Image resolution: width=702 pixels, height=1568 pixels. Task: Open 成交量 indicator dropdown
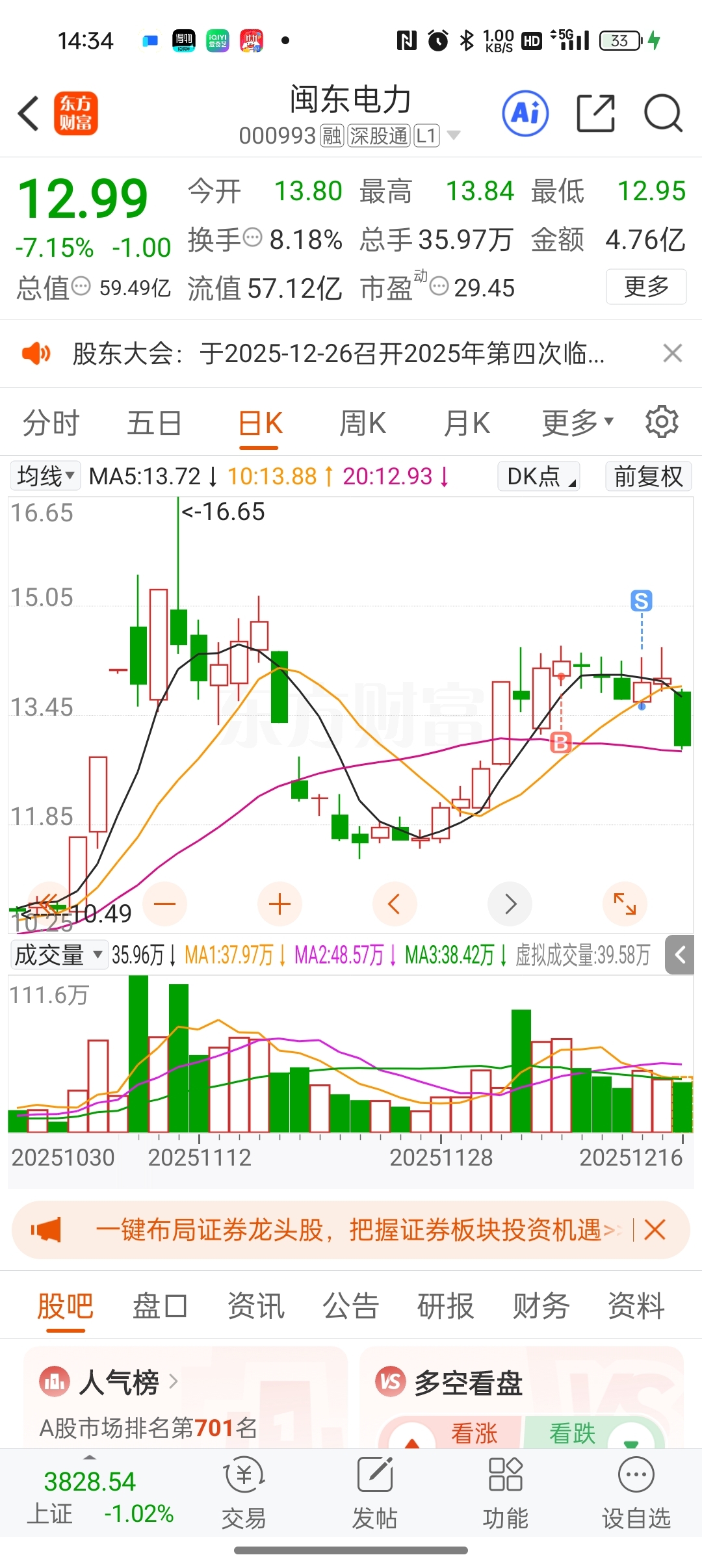[58, 955]
